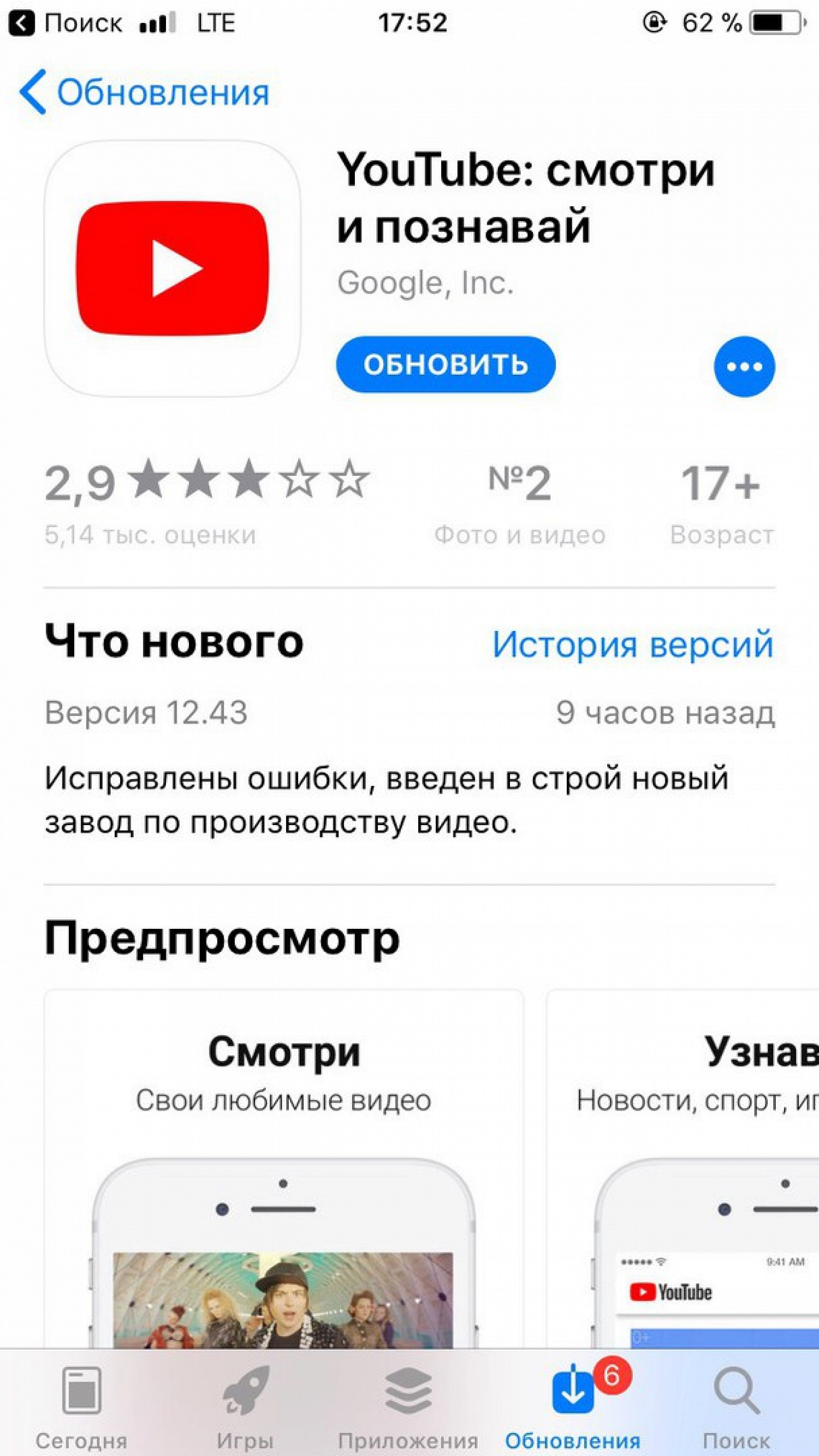Open История версий link
819x1456 pixels.
[632, 643]
